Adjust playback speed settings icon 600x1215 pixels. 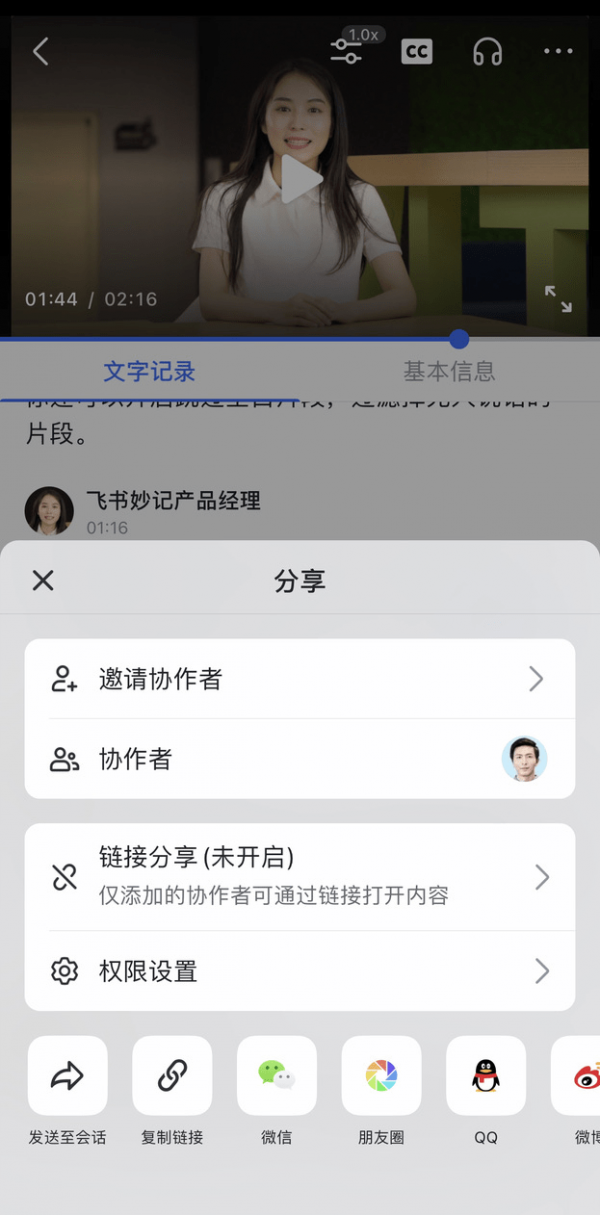tap(346, 50)
